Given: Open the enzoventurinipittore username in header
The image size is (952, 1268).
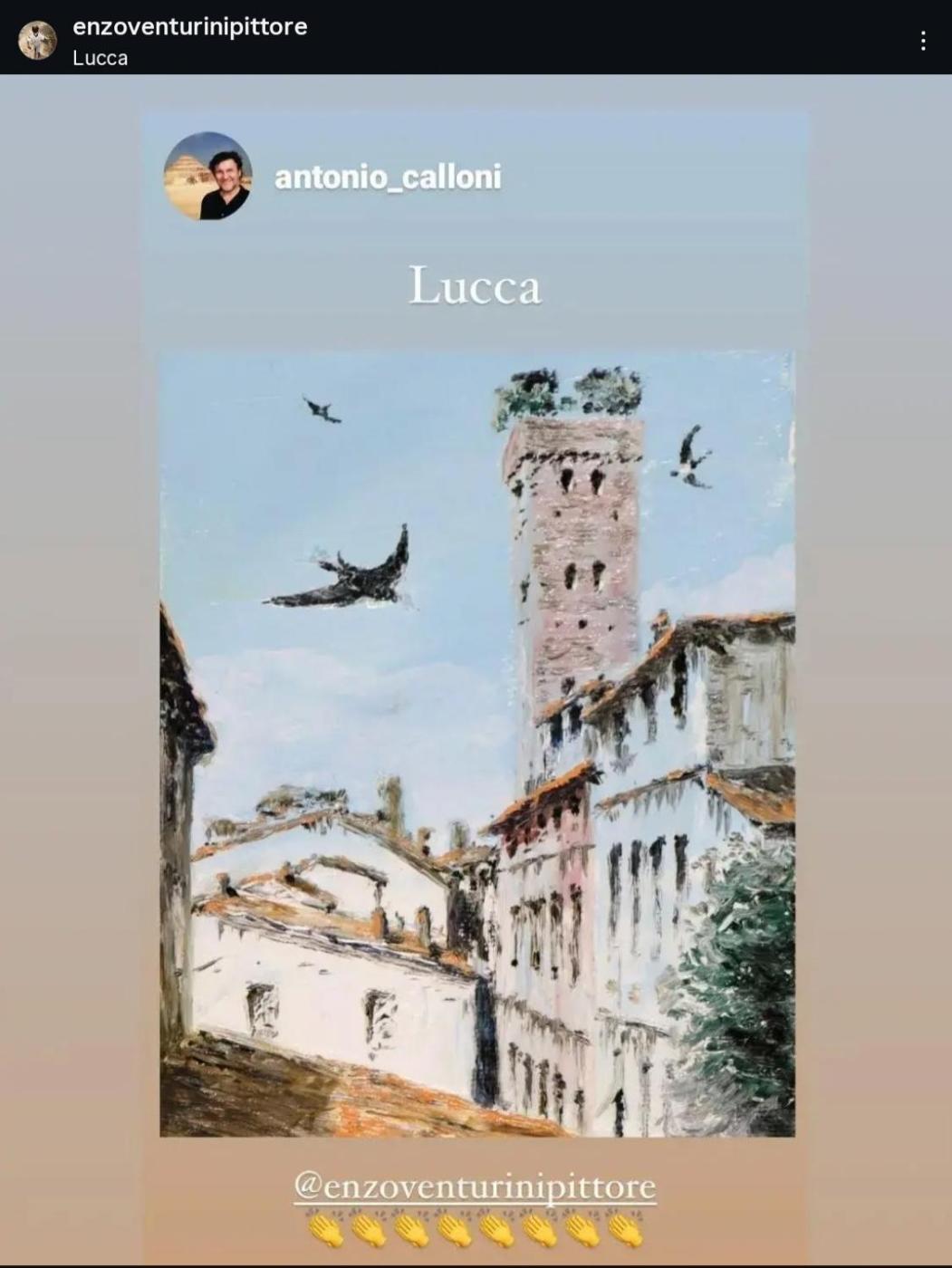Looking at the screenshot, I should [x=189, y=27].
